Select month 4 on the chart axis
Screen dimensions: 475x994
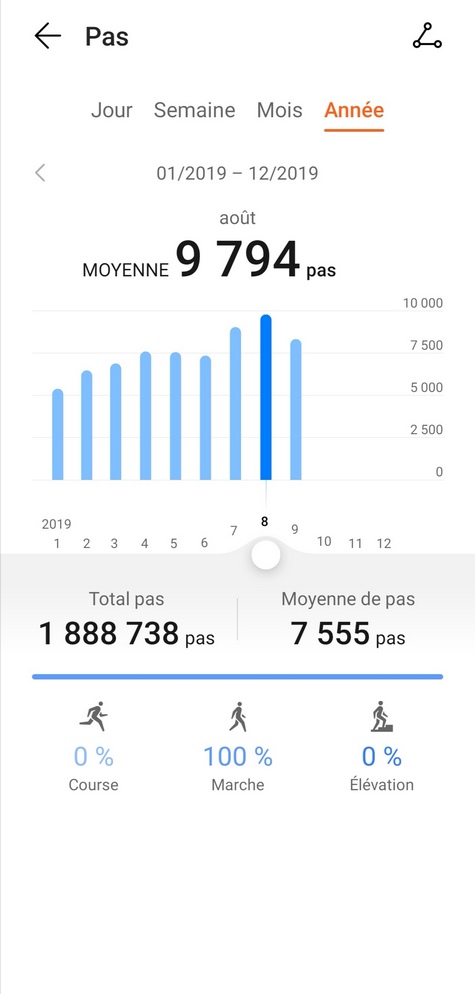coord(145,543)
